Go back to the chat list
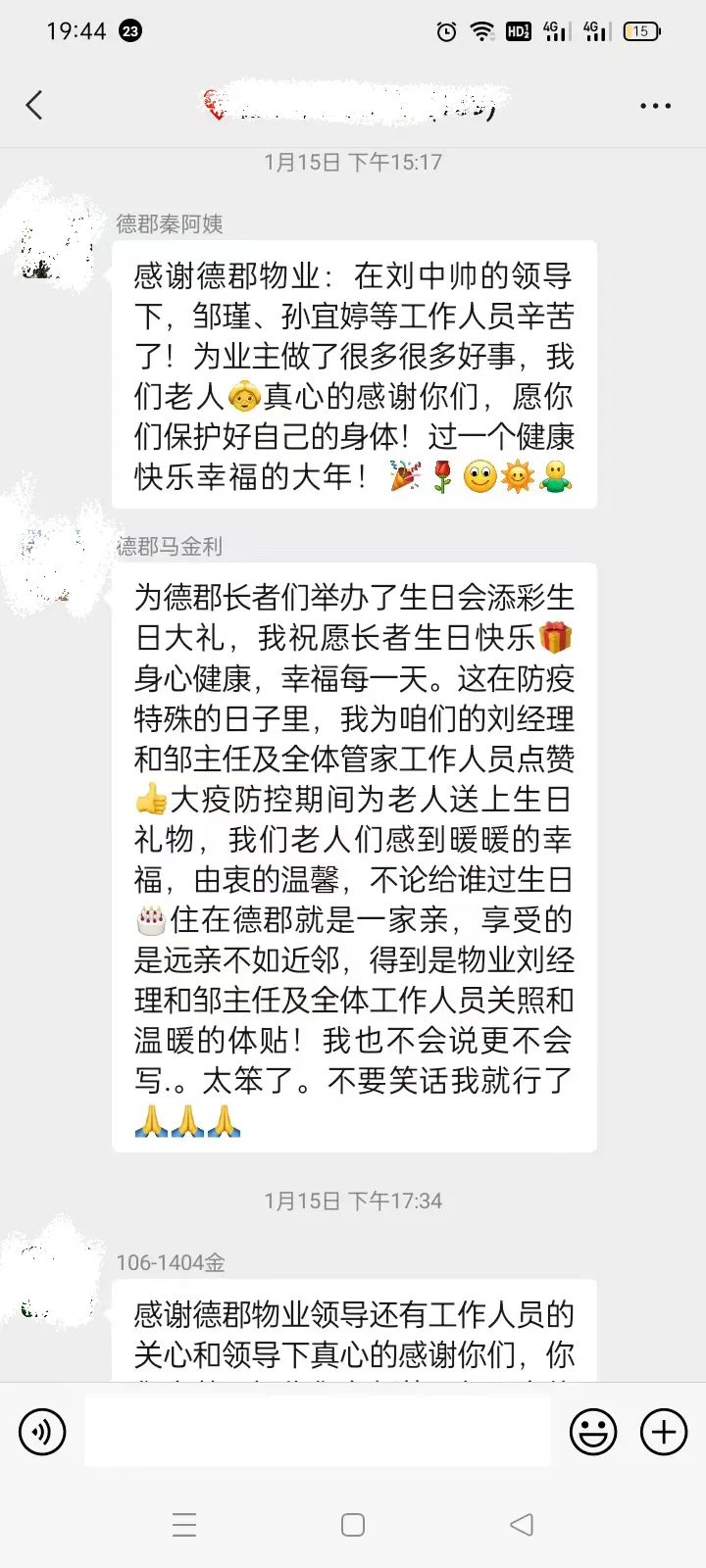This screenshot has width=706, height=1568. point(35,105)
